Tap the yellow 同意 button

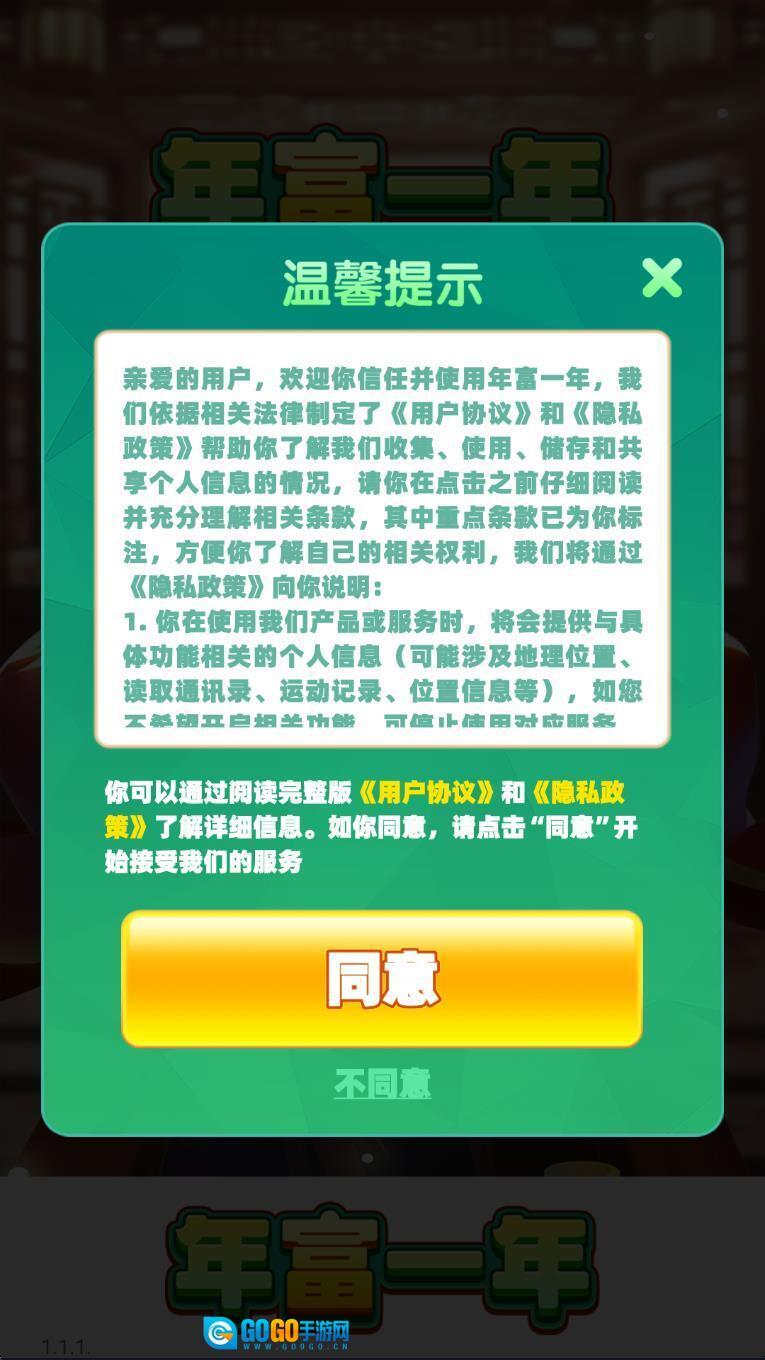pyautogui.click(x=382, y=979)
